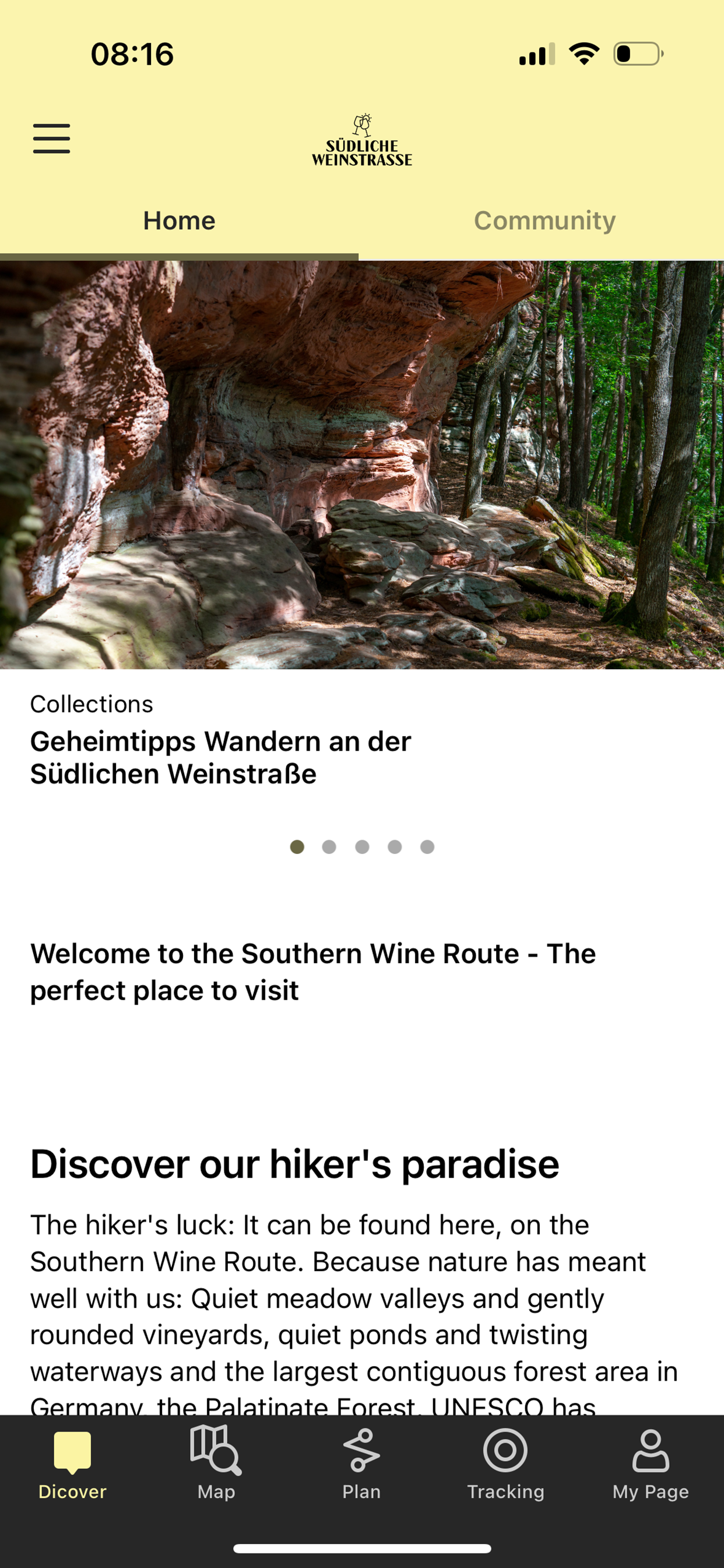Tap the battery indicator

638,55
